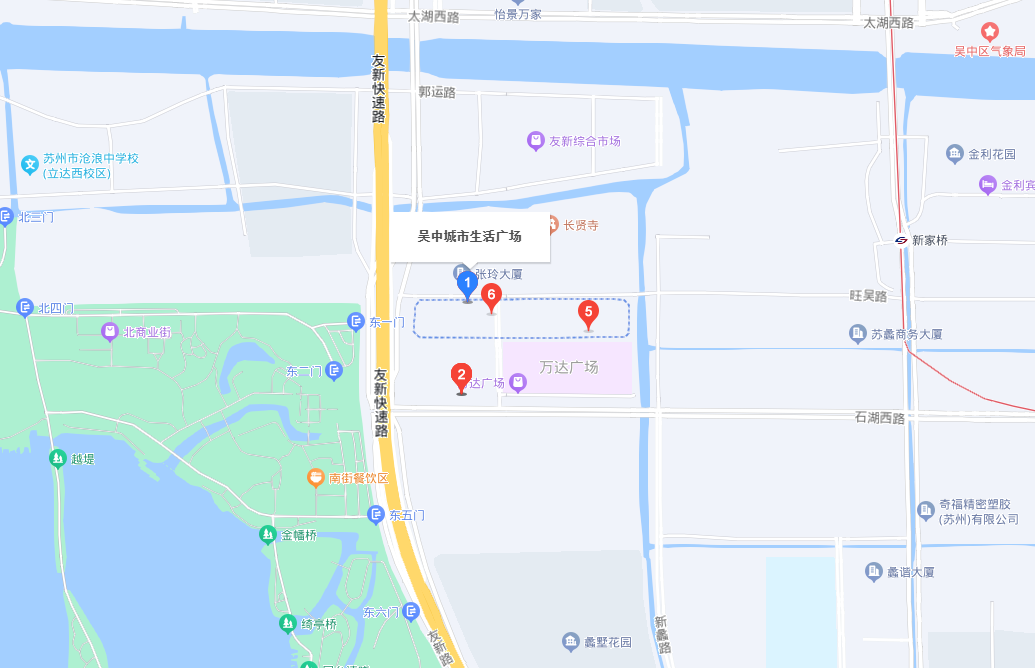Open the 北商业街 shopping marker
Viewport: 1035px width, 668px height.
(110, 331)
